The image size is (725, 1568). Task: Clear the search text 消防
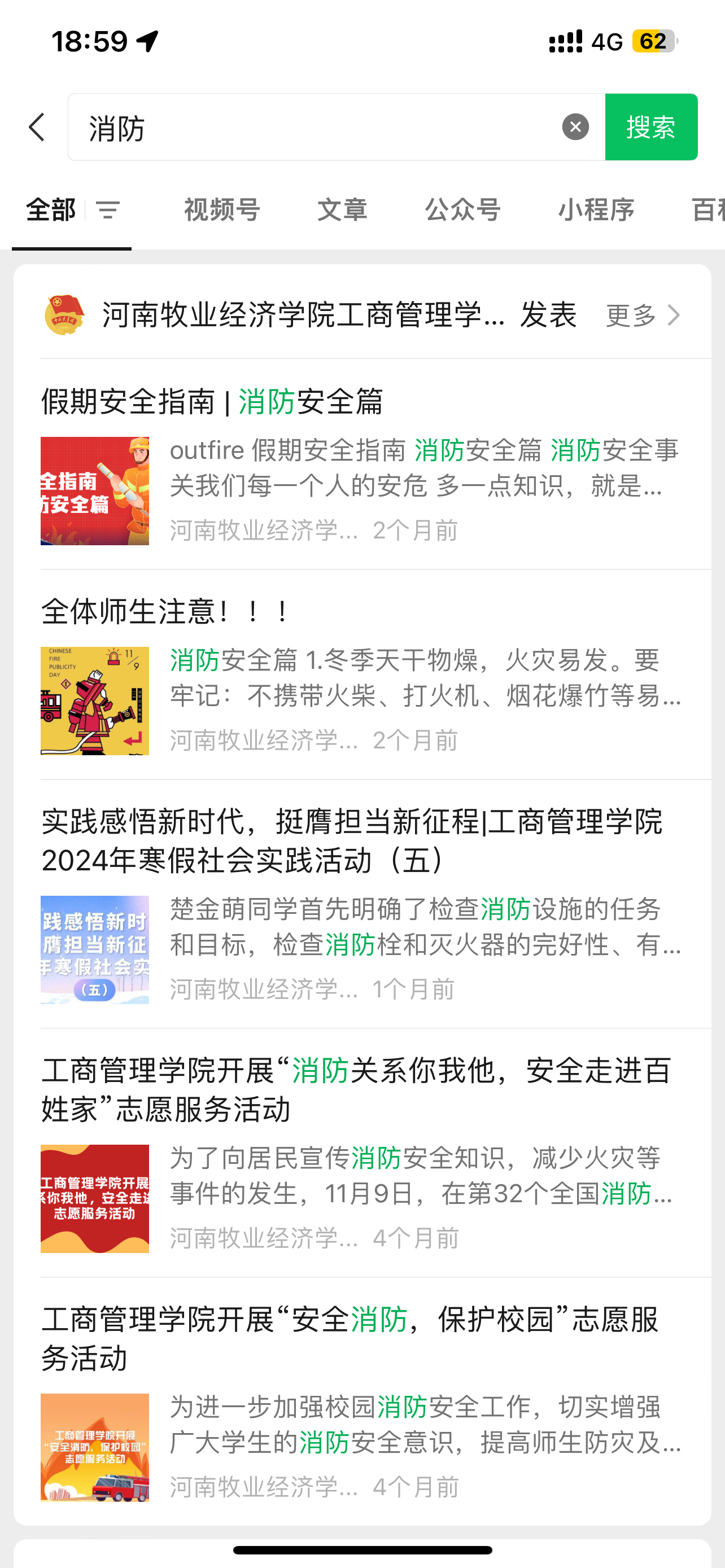(x=575, y=127)
